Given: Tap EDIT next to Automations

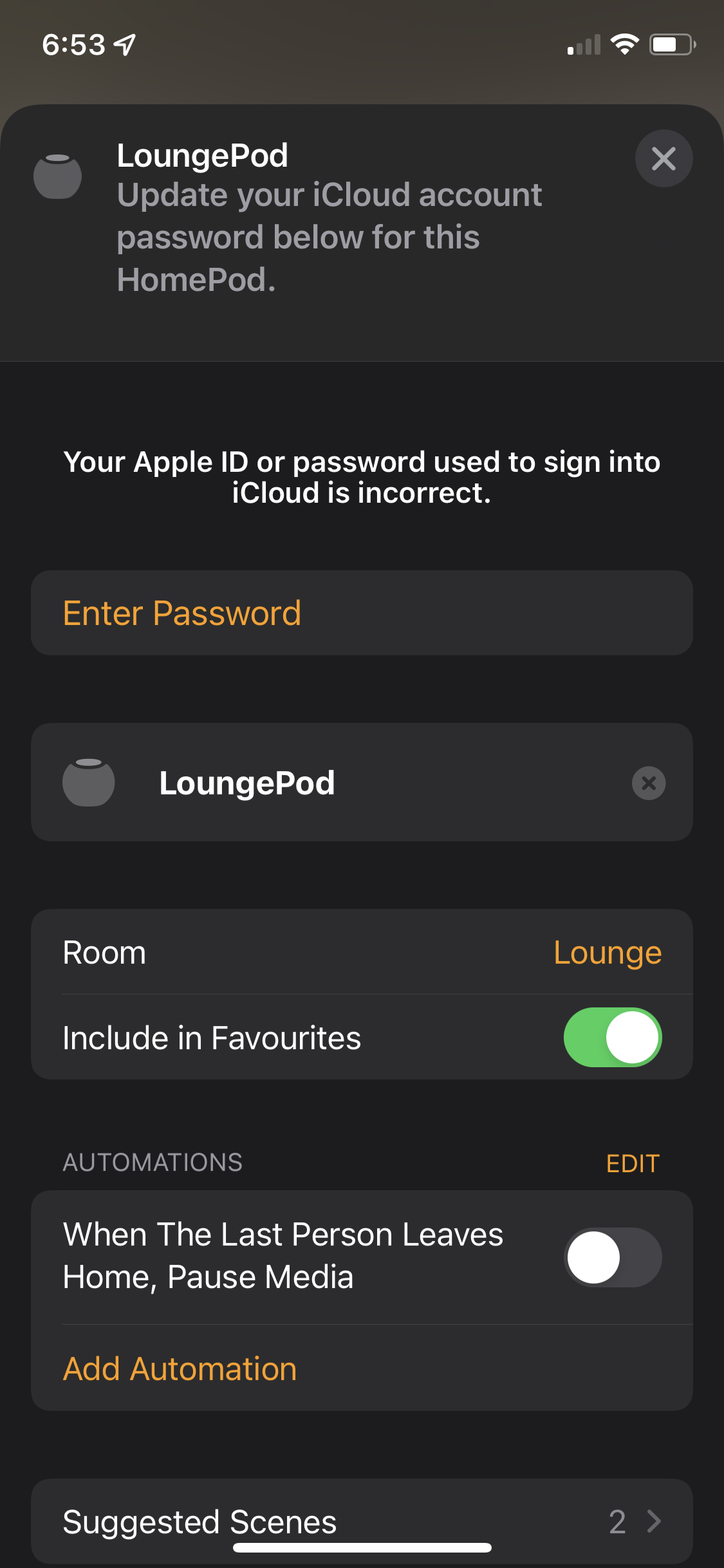Looking at the screenshot, I should [x=633, y=1163].
